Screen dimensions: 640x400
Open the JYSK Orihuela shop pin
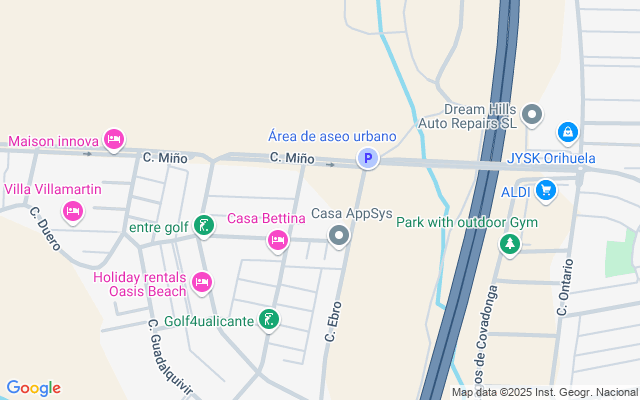[567, 131]
